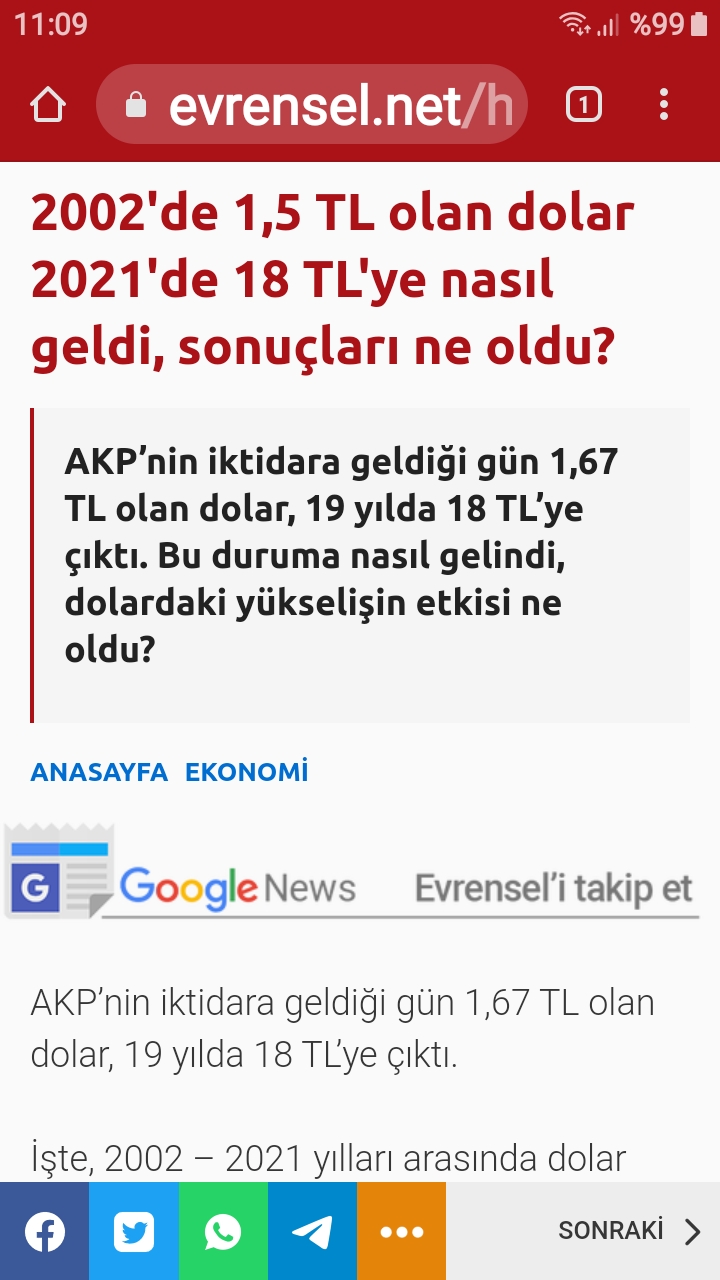Tap the evrensel.net address bar
720x1280 pixels.
(x=311, y=105)
